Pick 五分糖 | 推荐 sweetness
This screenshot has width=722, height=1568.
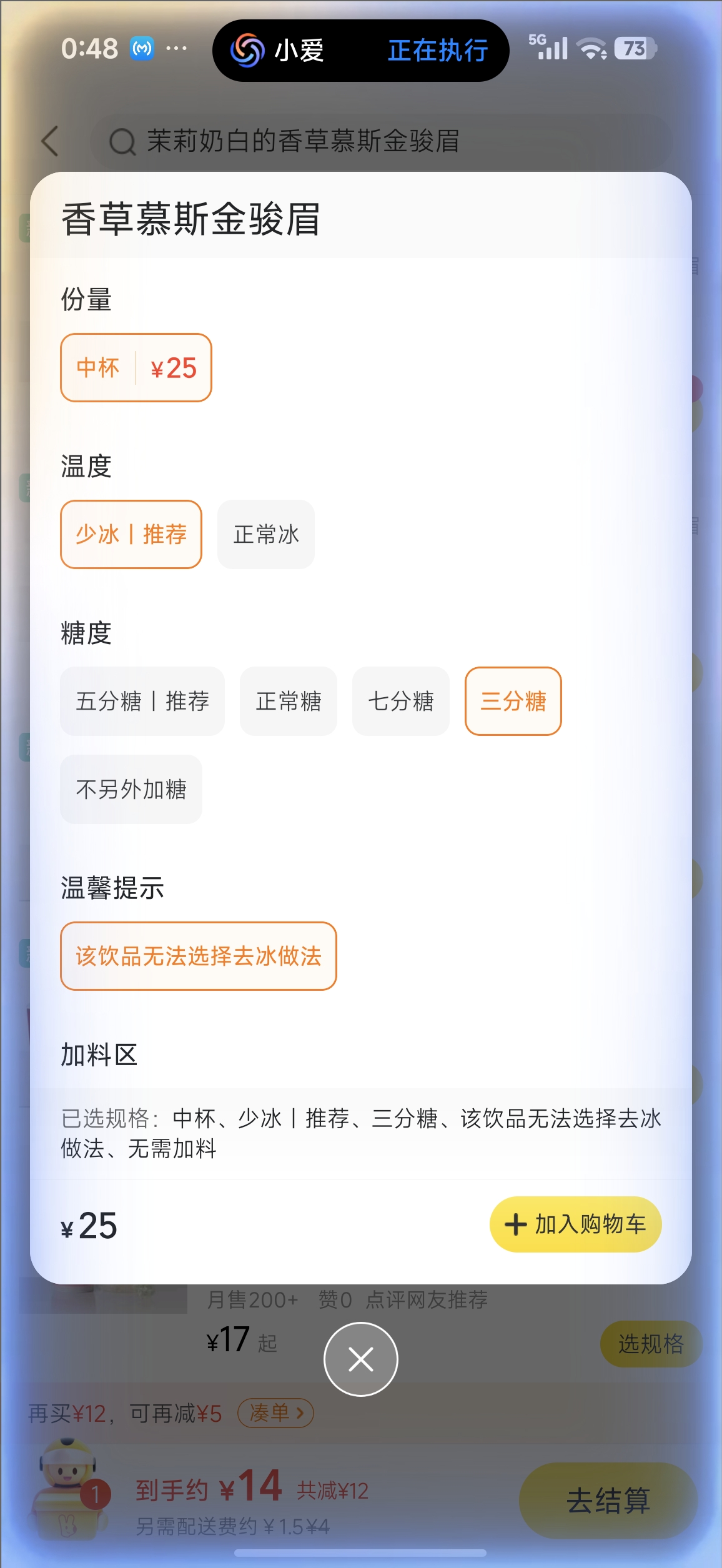(142, 701)
